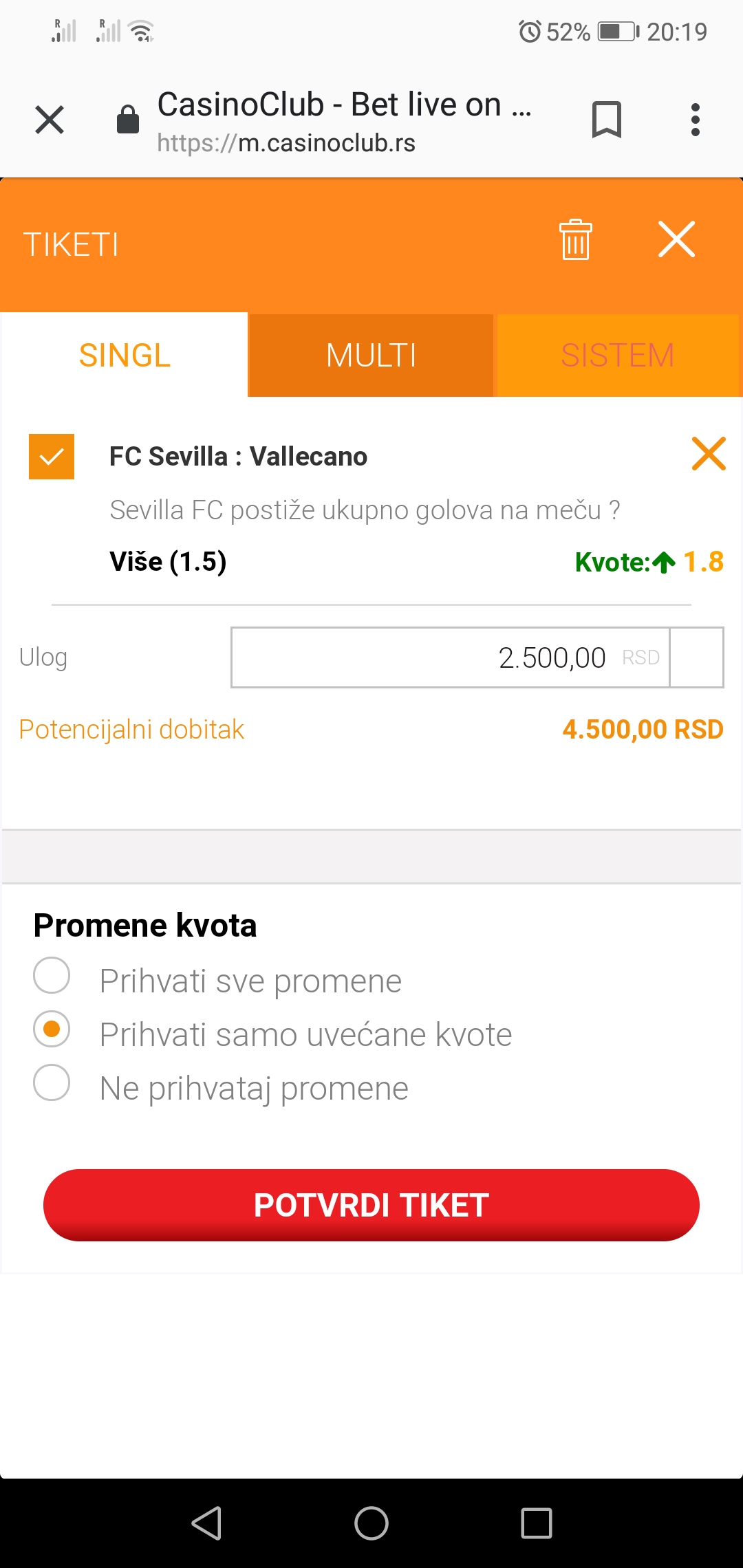This screenshot has height=1568, width=743.
Task: Remove the FC Sevilla : Vallecano selection
Action: point(709,454)
